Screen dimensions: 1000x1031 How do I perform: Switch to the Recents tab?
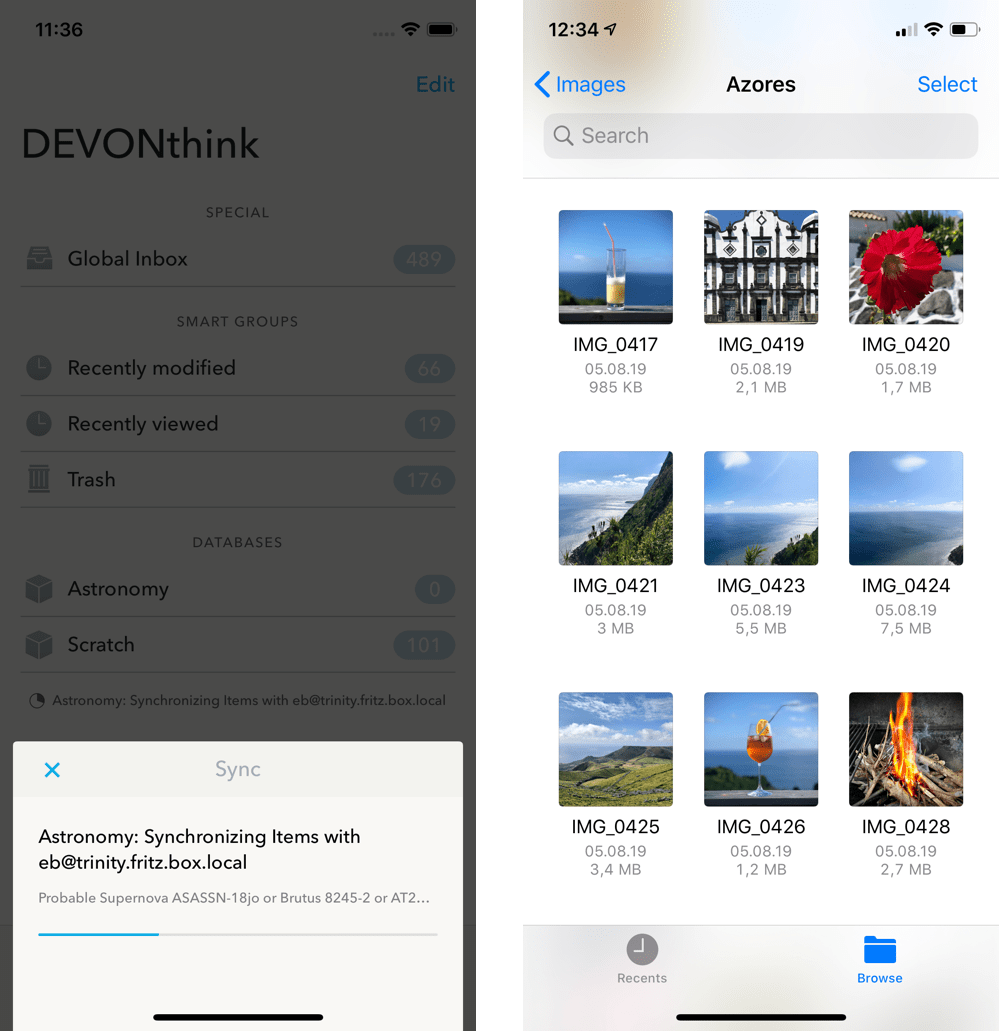(x=642, y=959)
